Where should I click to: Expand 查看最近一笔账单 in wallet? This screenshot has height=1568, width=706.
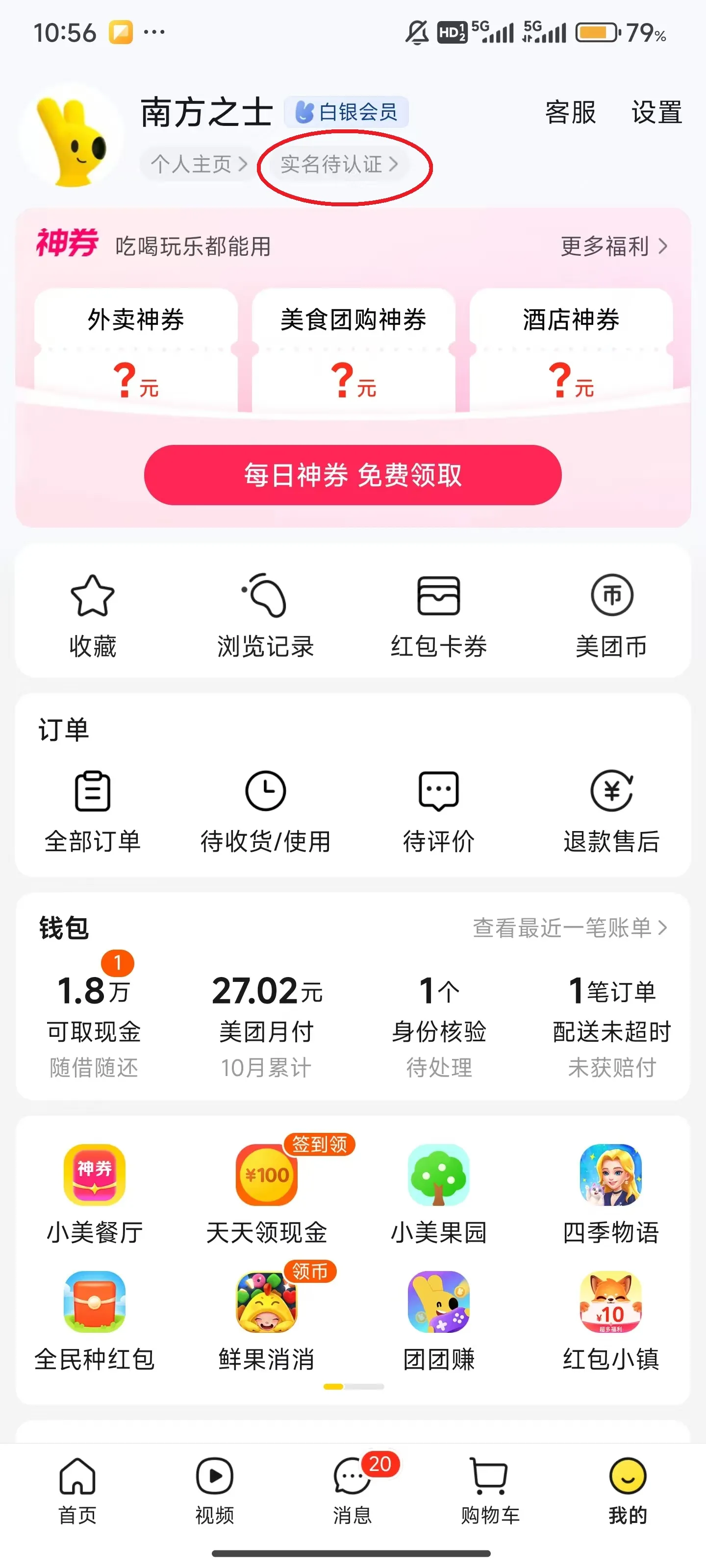point(568,927)
